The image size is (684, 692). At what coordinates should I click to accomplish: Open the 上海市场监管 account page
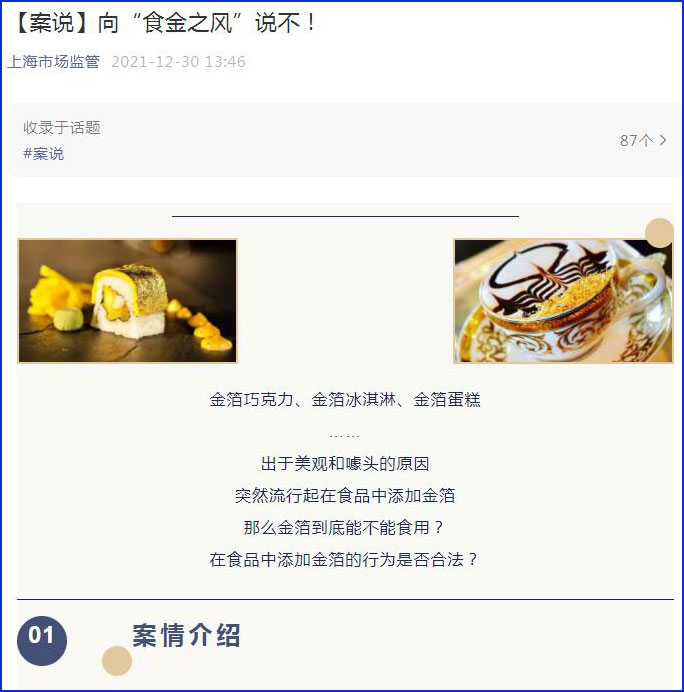point(54,62)
